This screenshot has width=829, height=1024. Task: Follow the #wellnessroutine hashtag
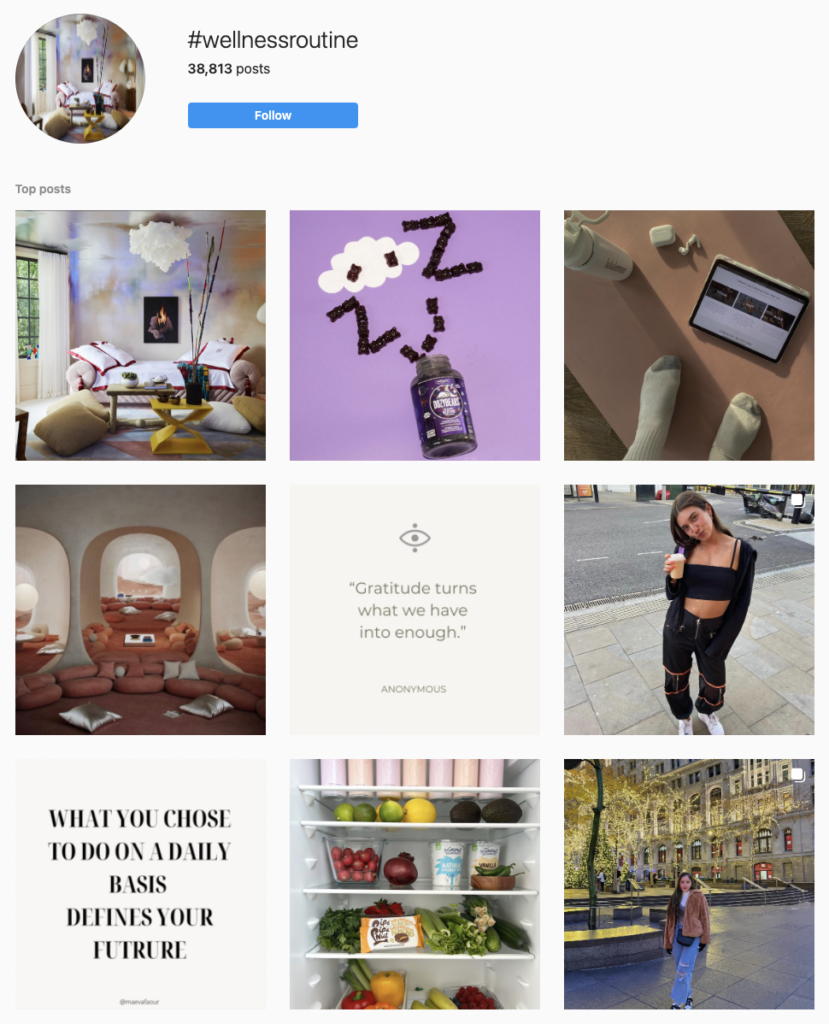[x=272, y=116]
